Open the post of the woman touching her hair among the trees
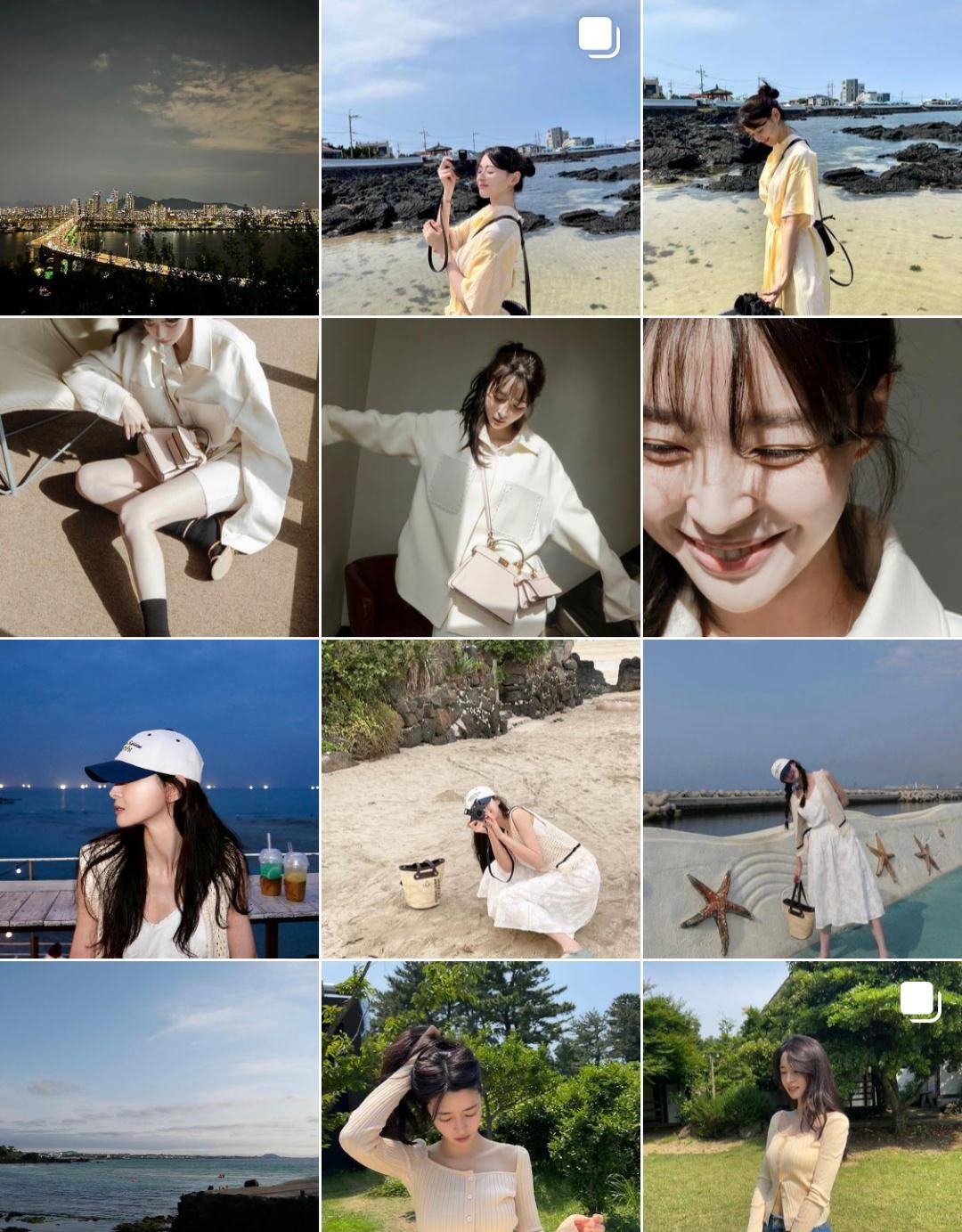Screen dimensions: 962x1232 coord(480,1096)
